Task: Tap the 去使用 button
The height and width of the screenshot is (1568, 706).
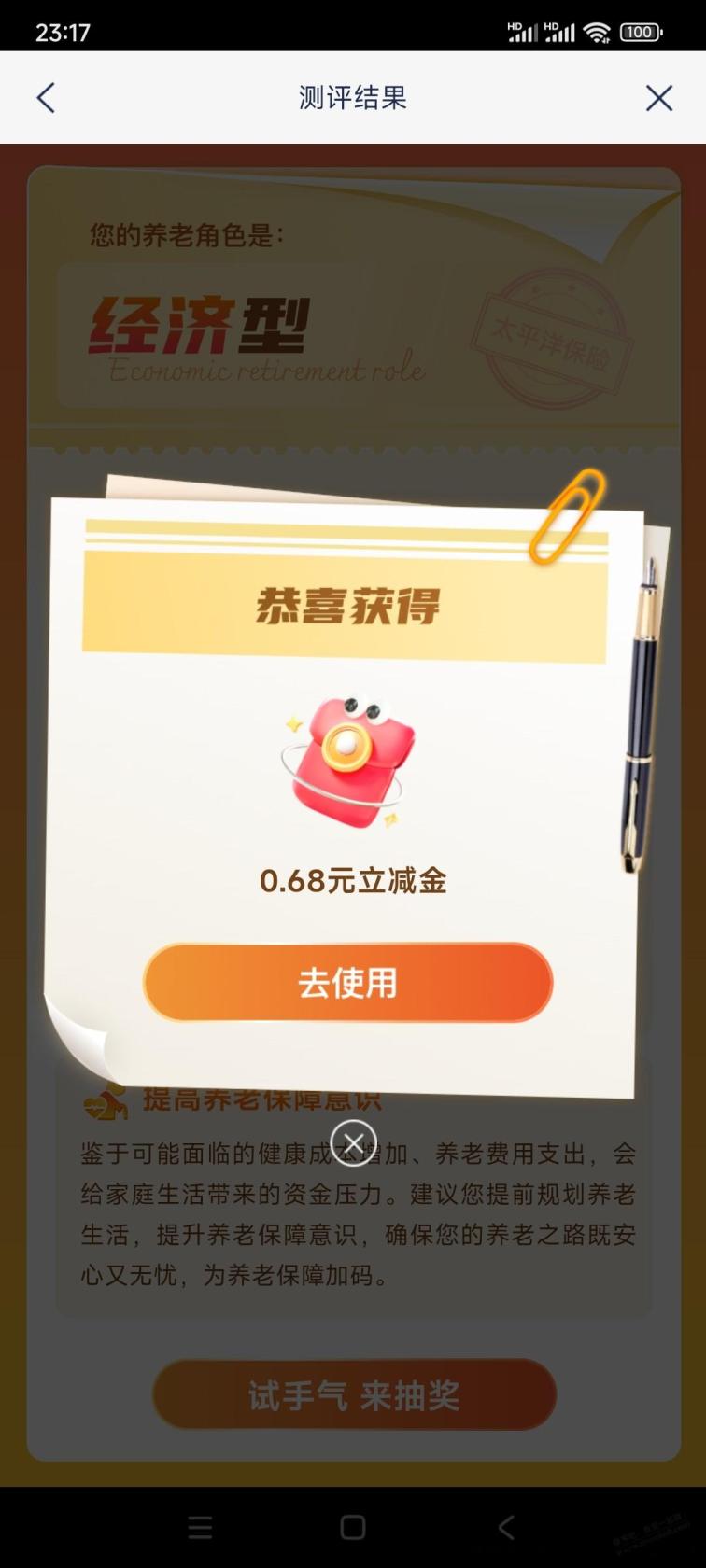Action: (x=347, y=983)
